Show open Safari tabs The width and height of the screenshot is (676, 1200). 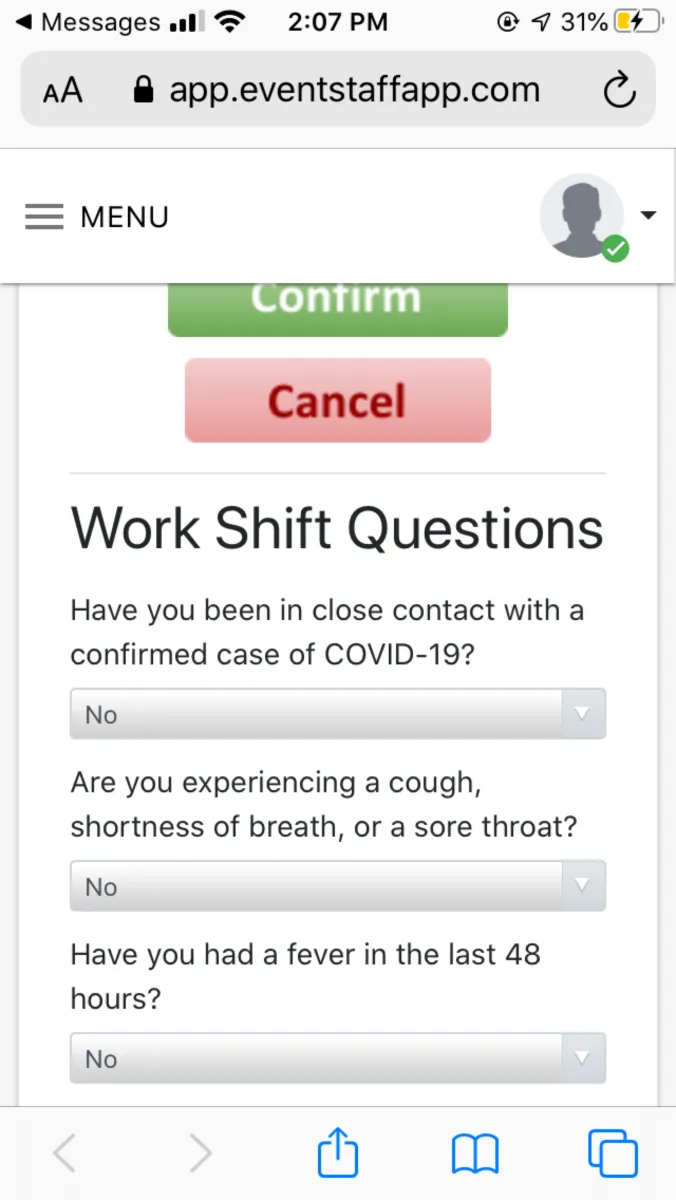(613, 1154)
